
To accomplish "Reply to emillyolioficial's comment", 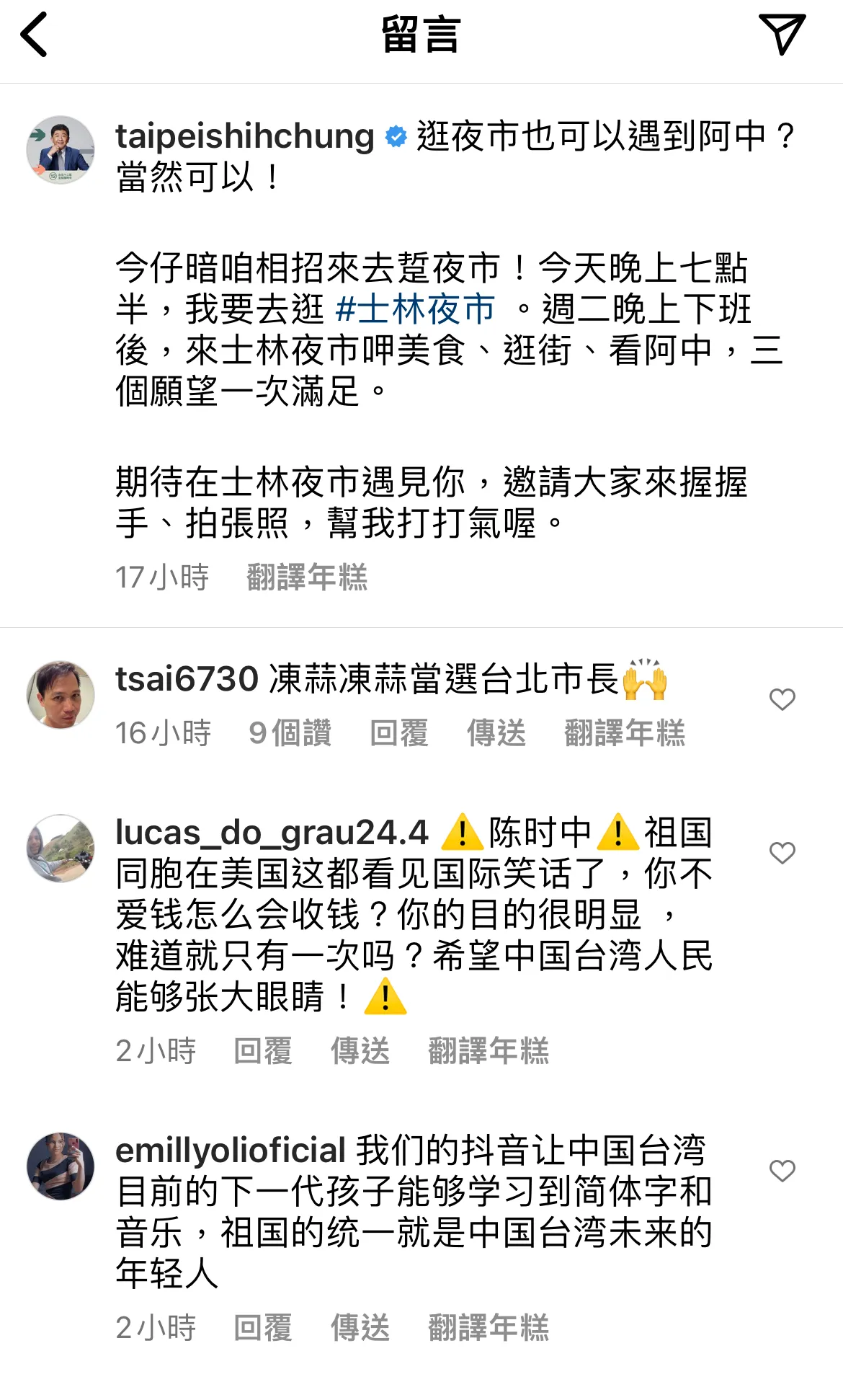I will [262, 1328].
